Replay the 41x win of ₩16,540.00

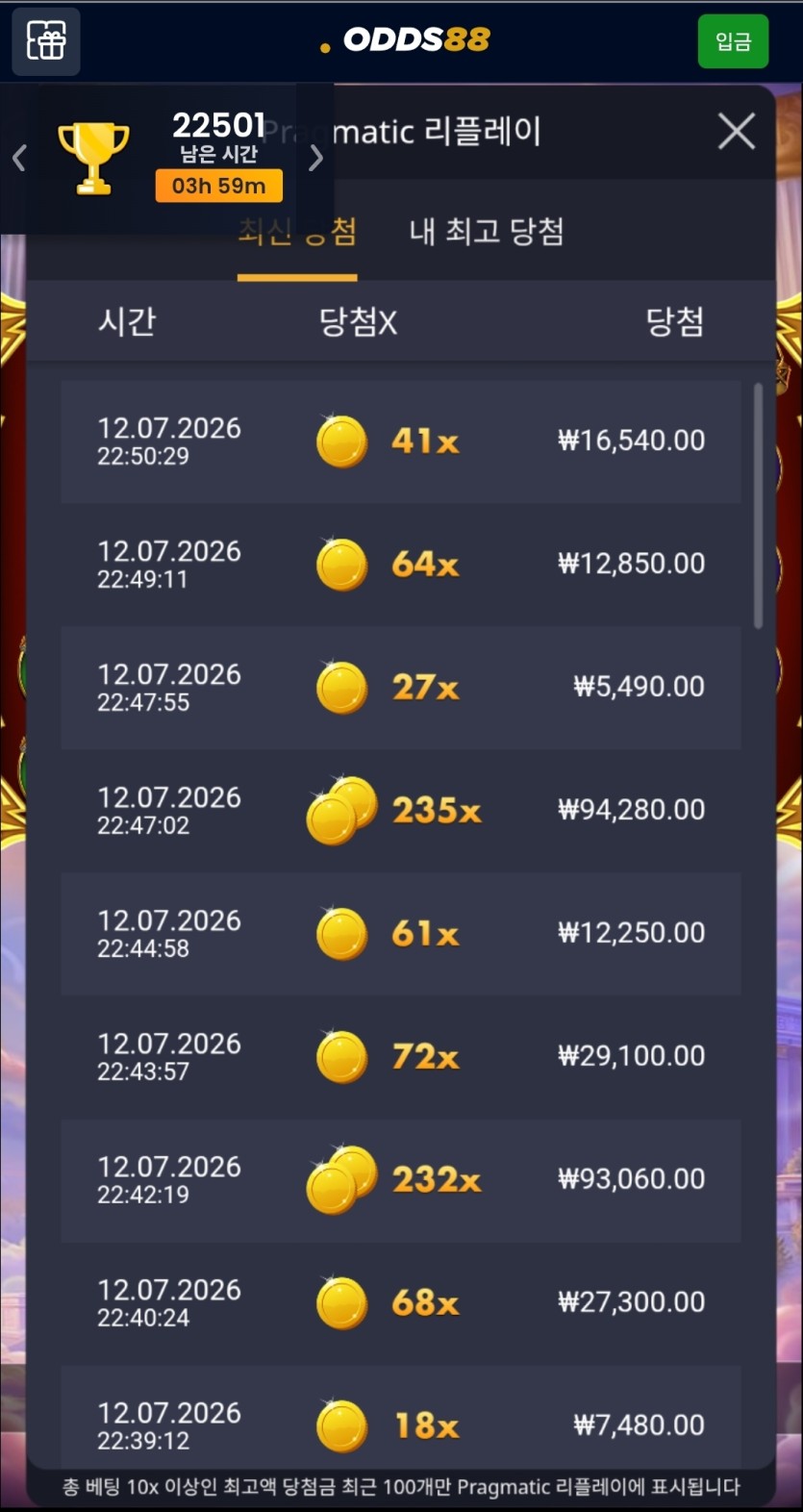[x=401, y=441]
